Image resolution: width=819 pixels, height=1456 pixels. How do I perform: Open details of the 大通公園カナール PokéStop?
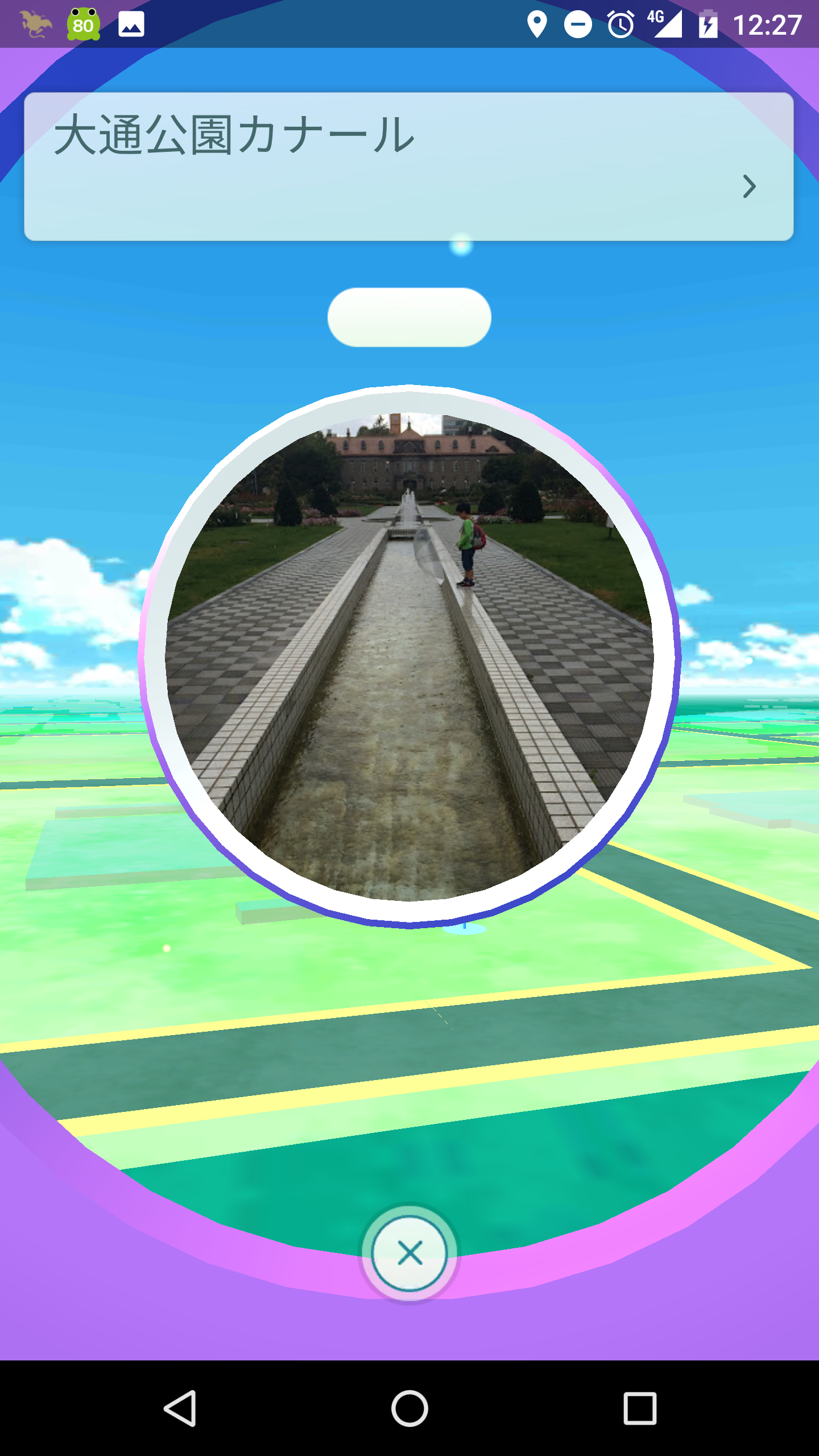(x=748, y=187)
